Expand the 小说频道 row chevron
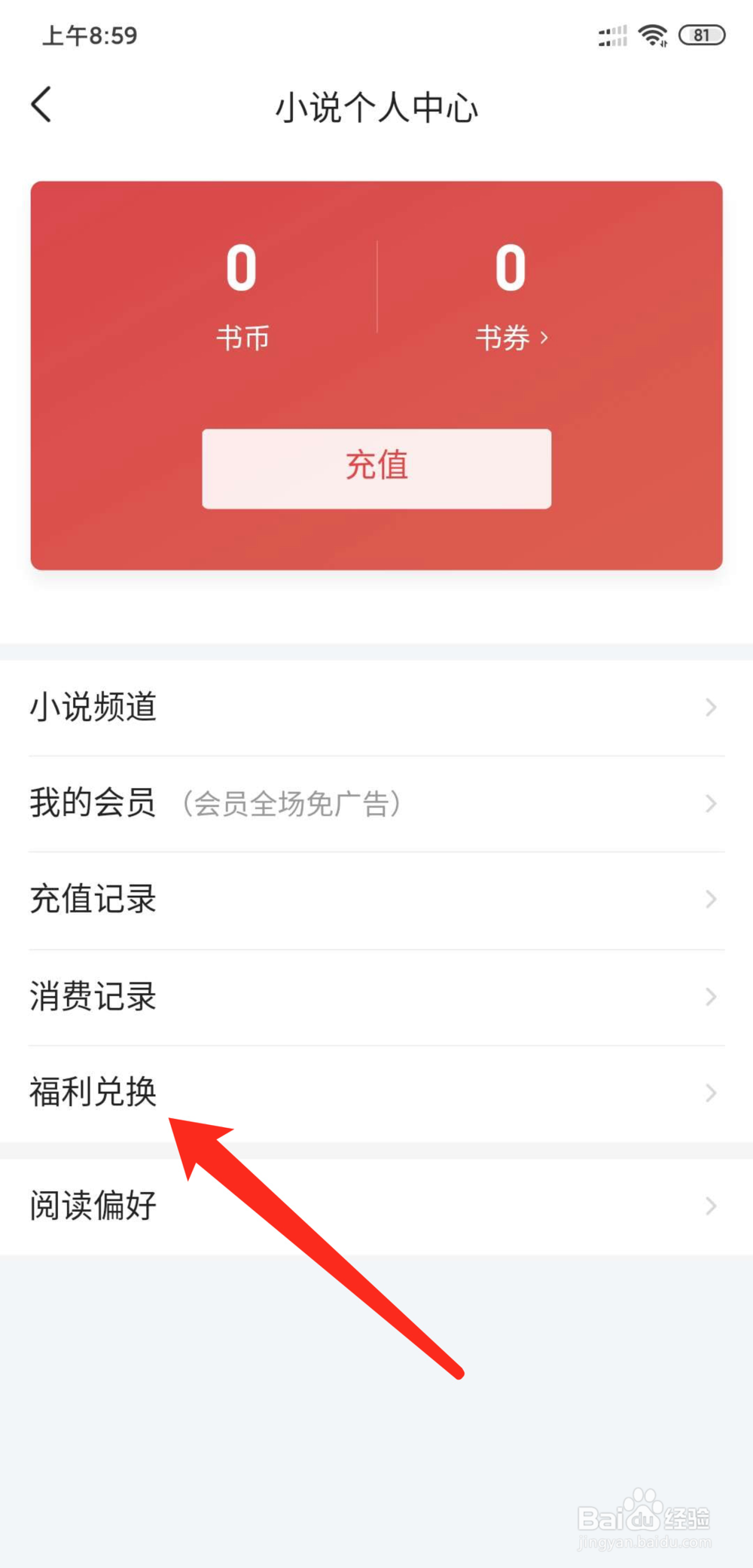This screenshot has height=1568, width=753. click(x=711, y=707)
